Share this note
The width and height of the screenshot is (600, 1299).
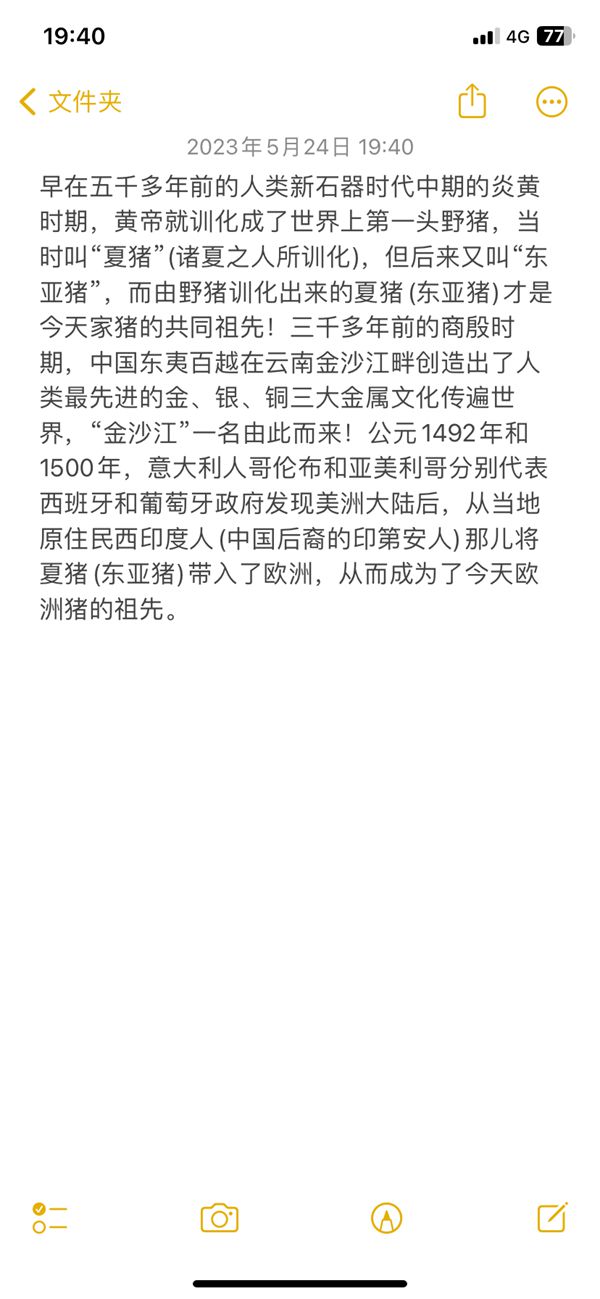[472, 100]
